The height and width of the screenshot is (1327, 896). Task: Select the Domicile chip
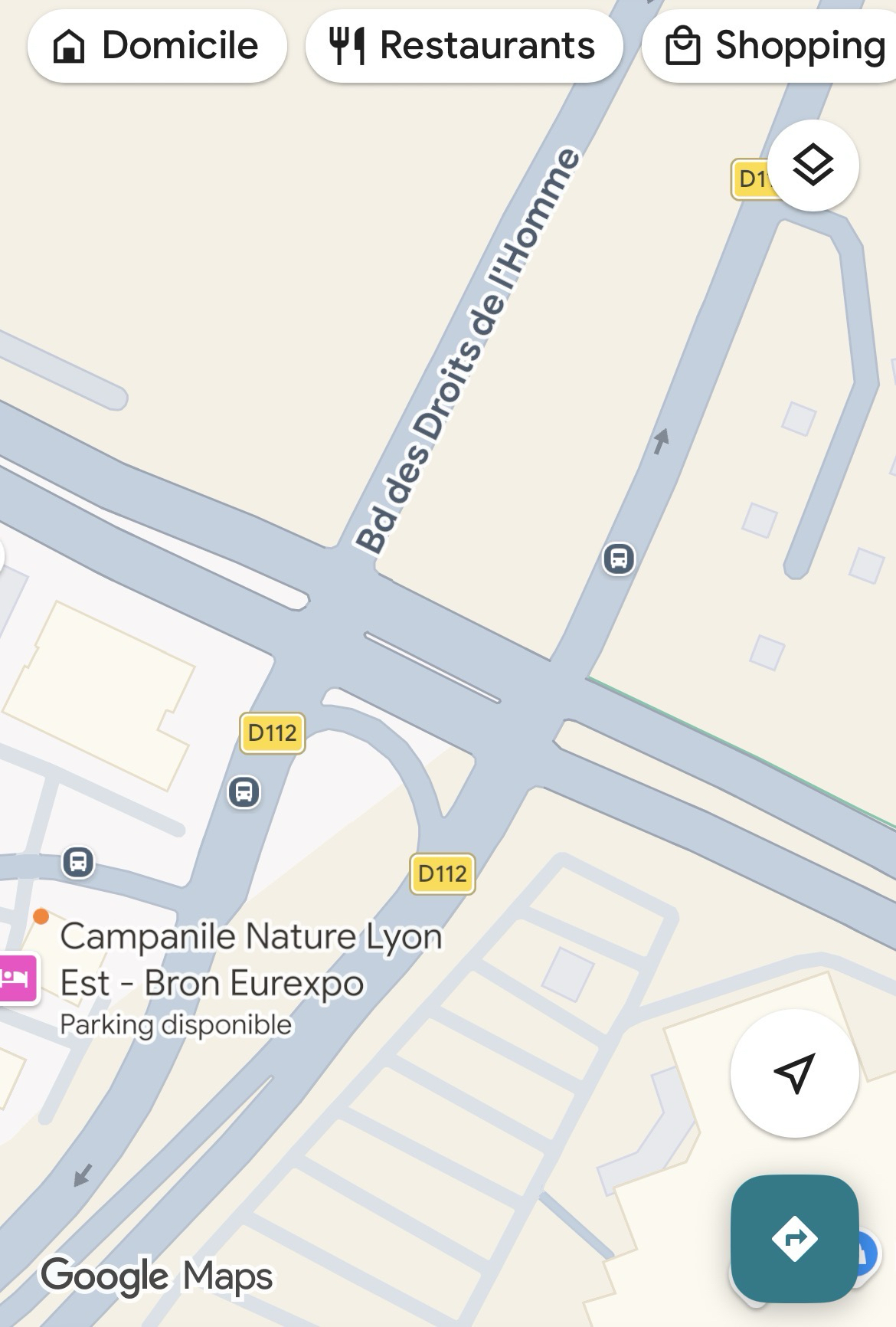[x=156, y=46]
